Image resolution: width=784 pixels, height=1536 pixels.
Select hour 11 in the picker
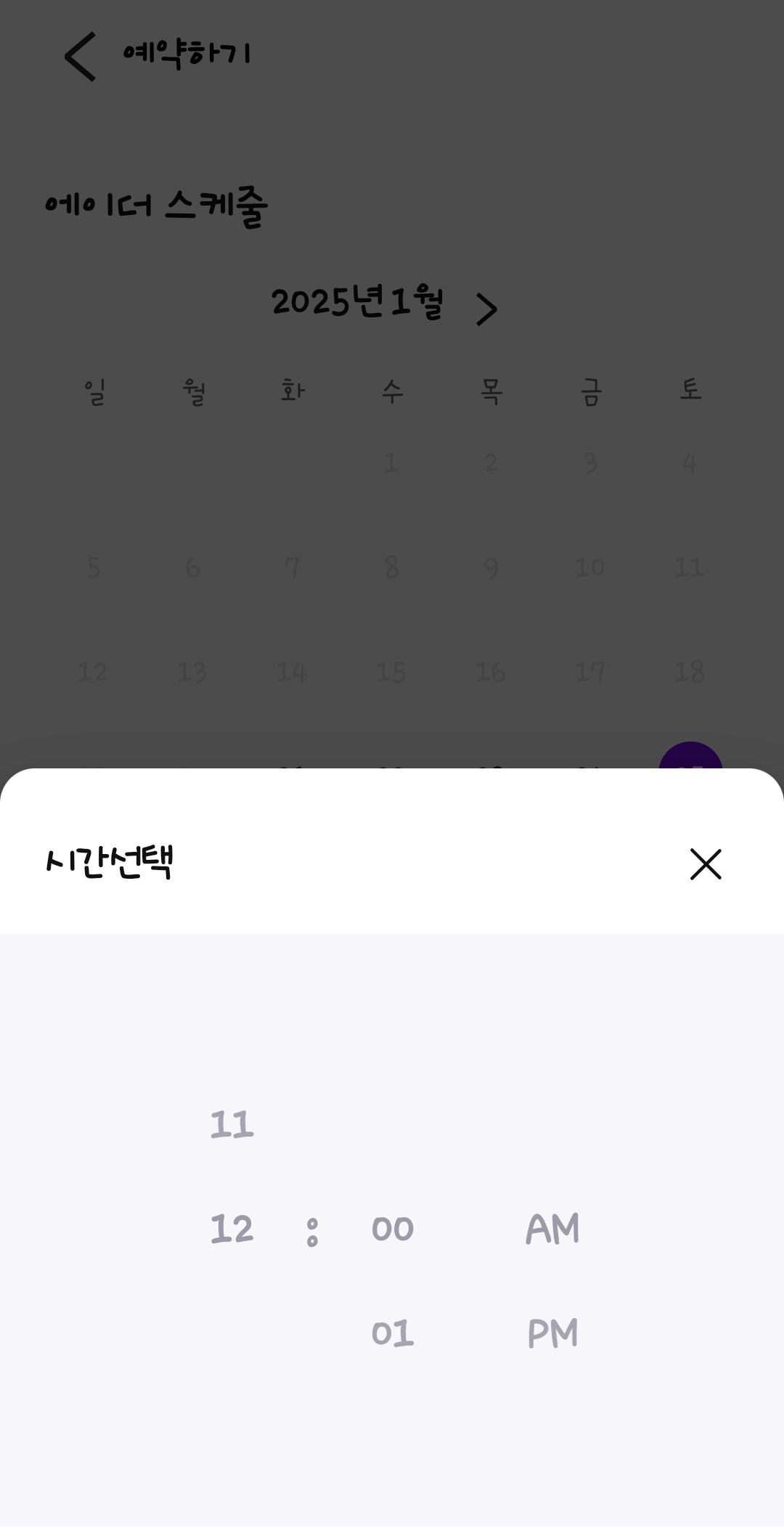tap(232, 1124)
